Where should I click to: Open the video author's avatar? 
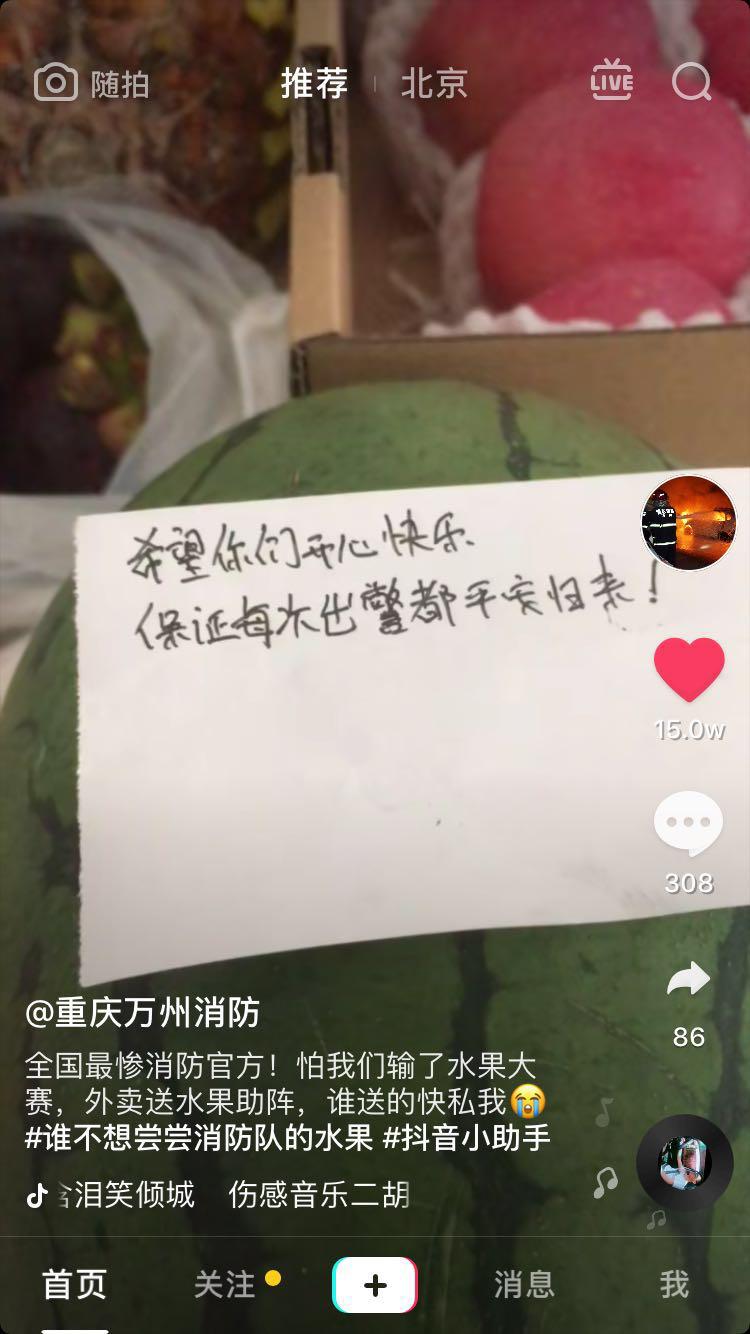point(689,523)
